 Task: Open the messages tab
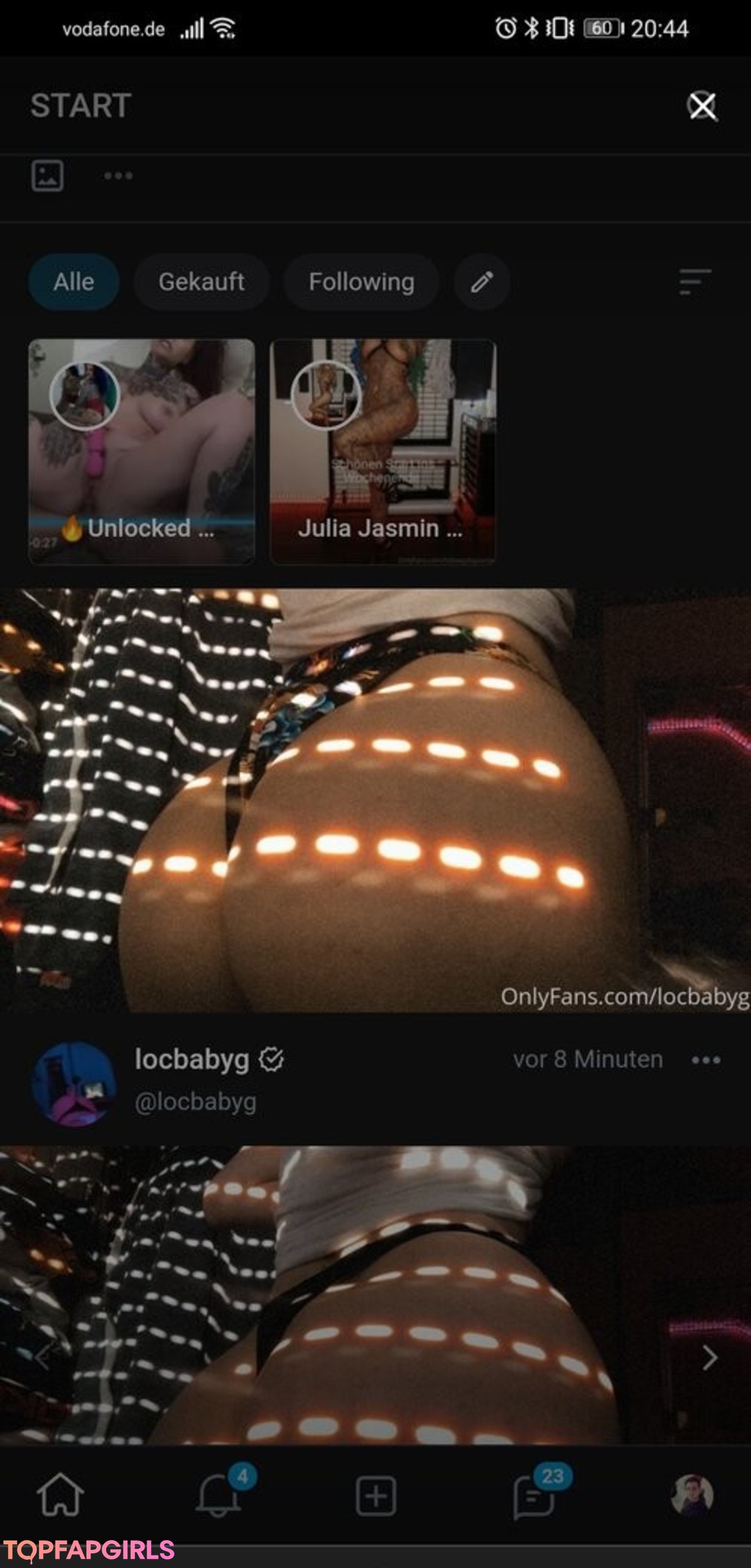click(534, 1496)
